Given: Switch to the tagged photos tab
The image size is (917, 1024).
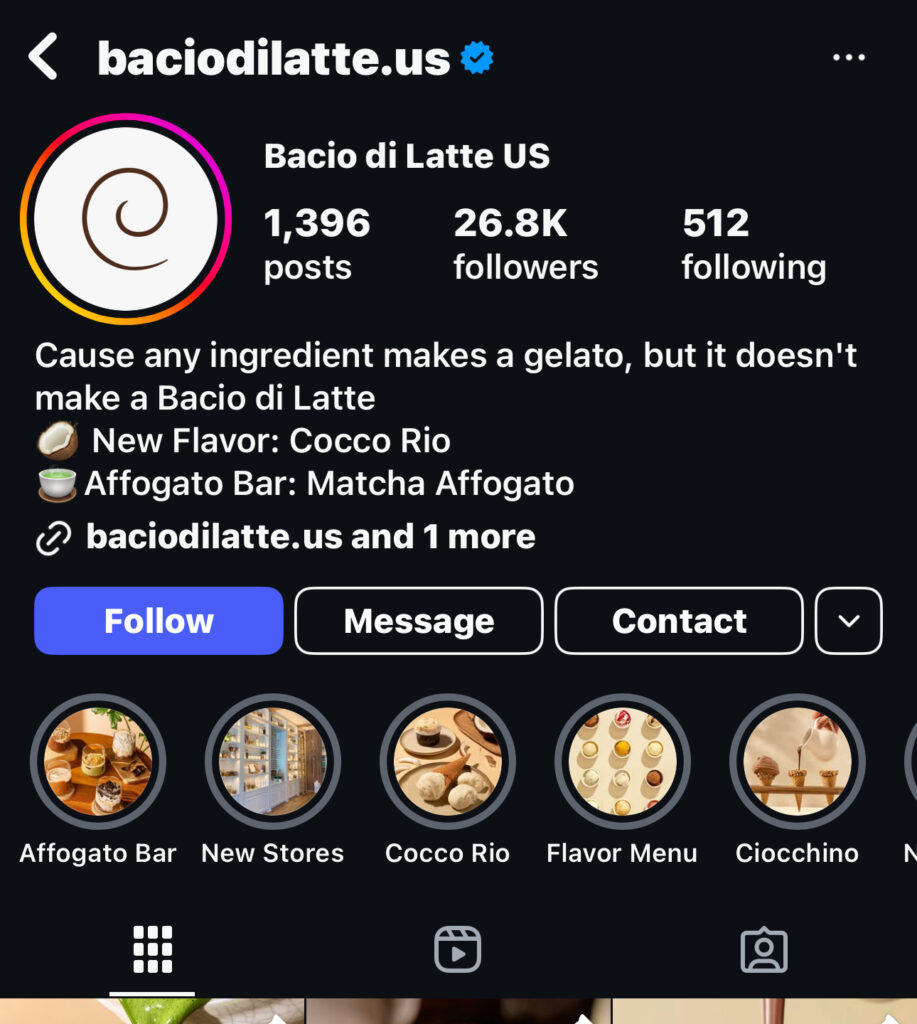Looking at the screenshot, I should (763, 949).
